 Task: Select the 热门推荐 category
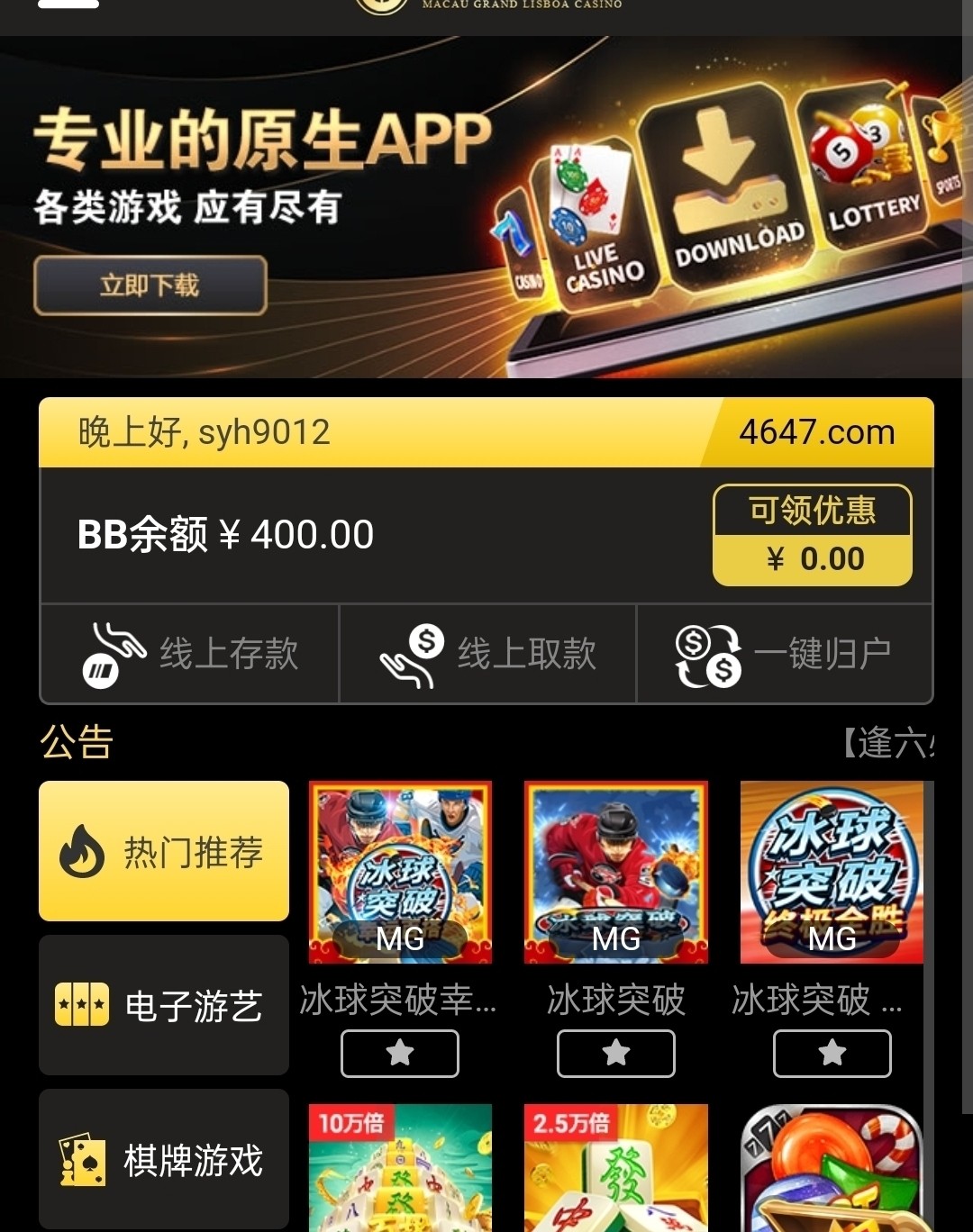[164, 851]
